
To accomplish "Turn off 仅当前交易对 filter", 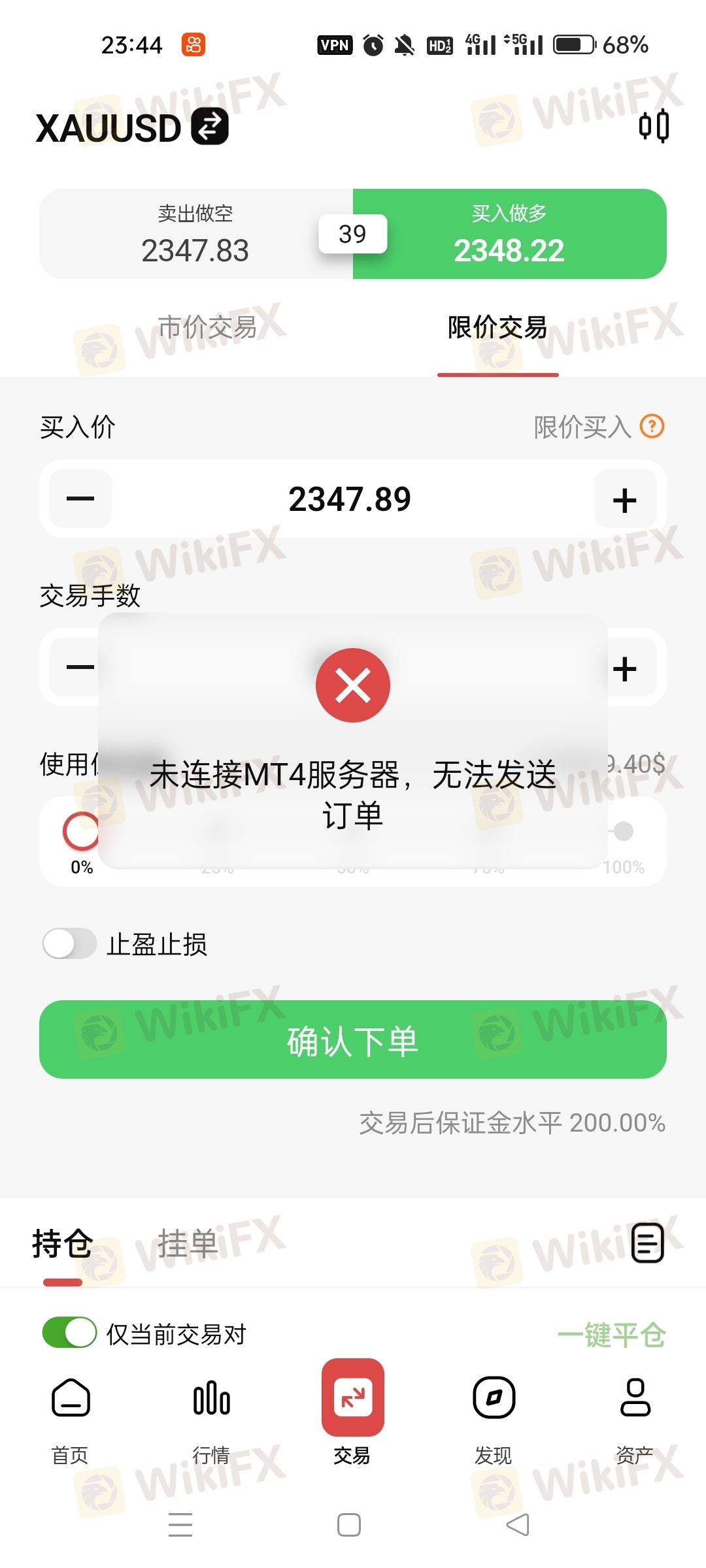I will tap(69, 1333).
